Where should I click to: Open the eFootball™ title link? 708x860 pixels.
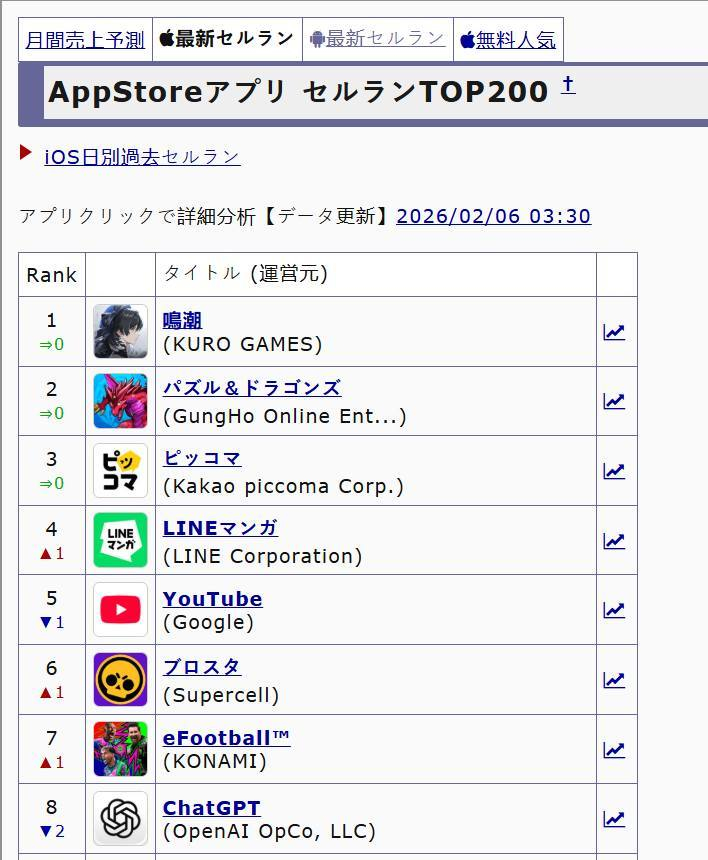click(226, 738)
